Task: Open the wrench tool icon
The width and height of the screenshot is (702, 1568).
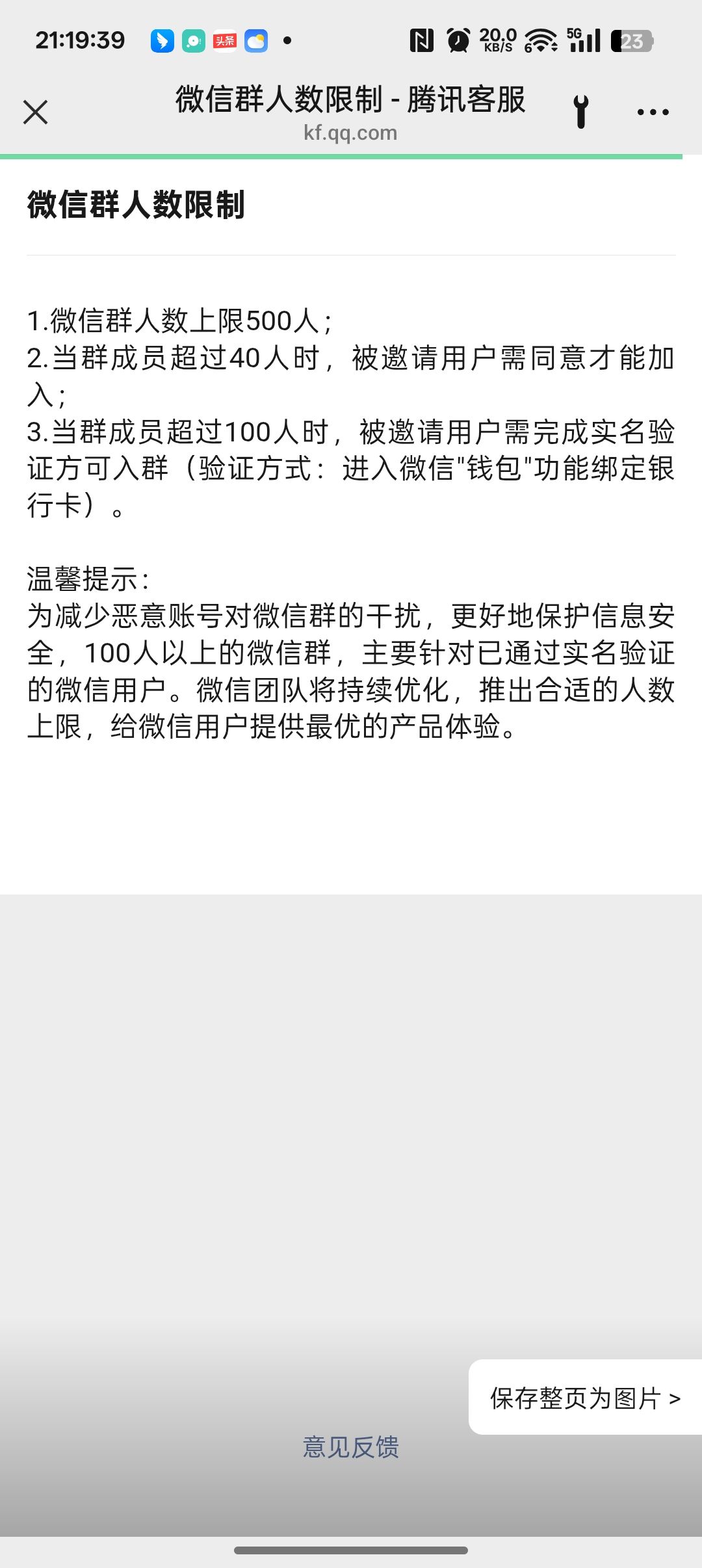Action: [581, 112]
